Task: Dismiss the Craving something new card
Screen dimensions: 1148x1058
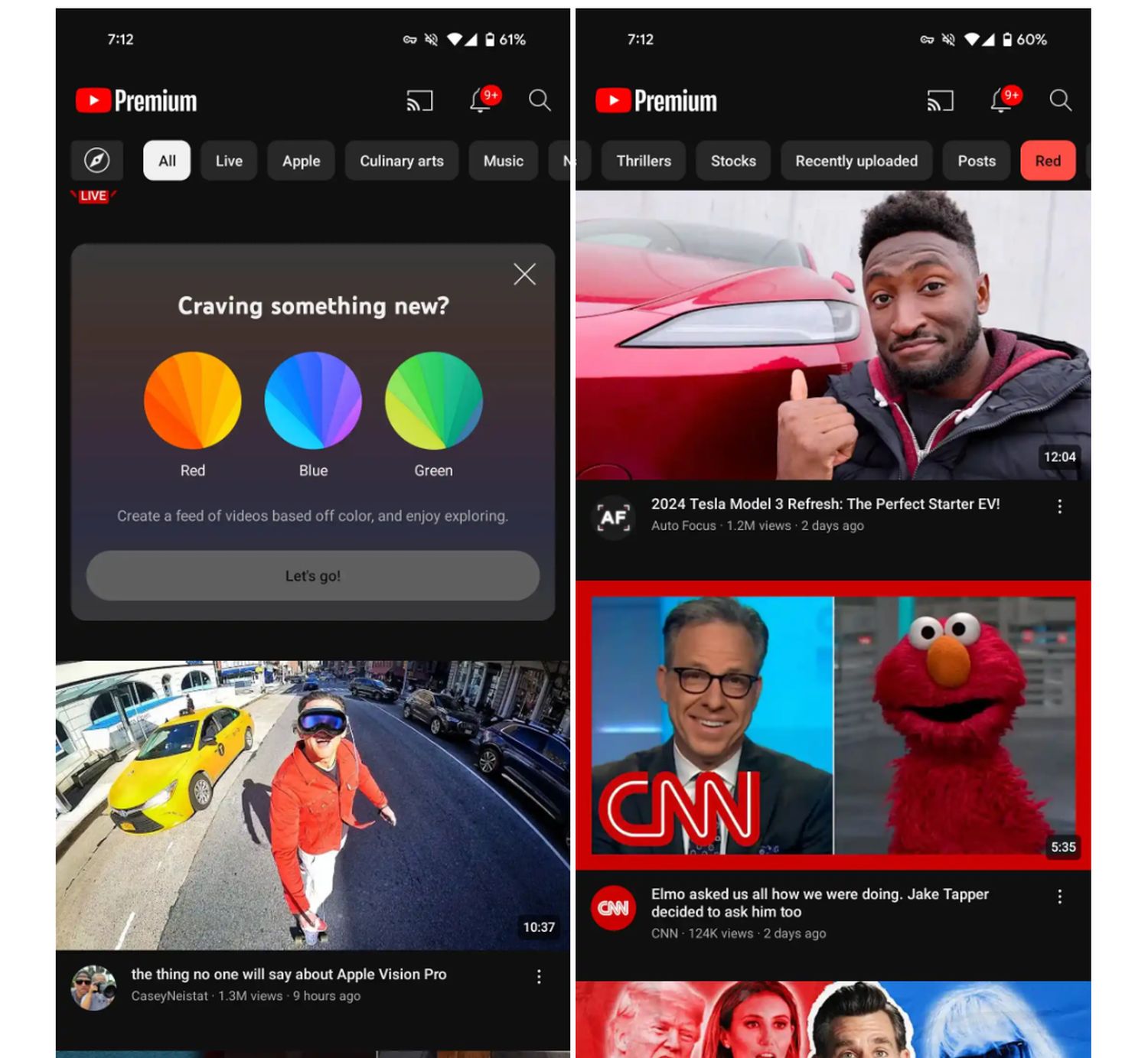Action: point(524,274)
